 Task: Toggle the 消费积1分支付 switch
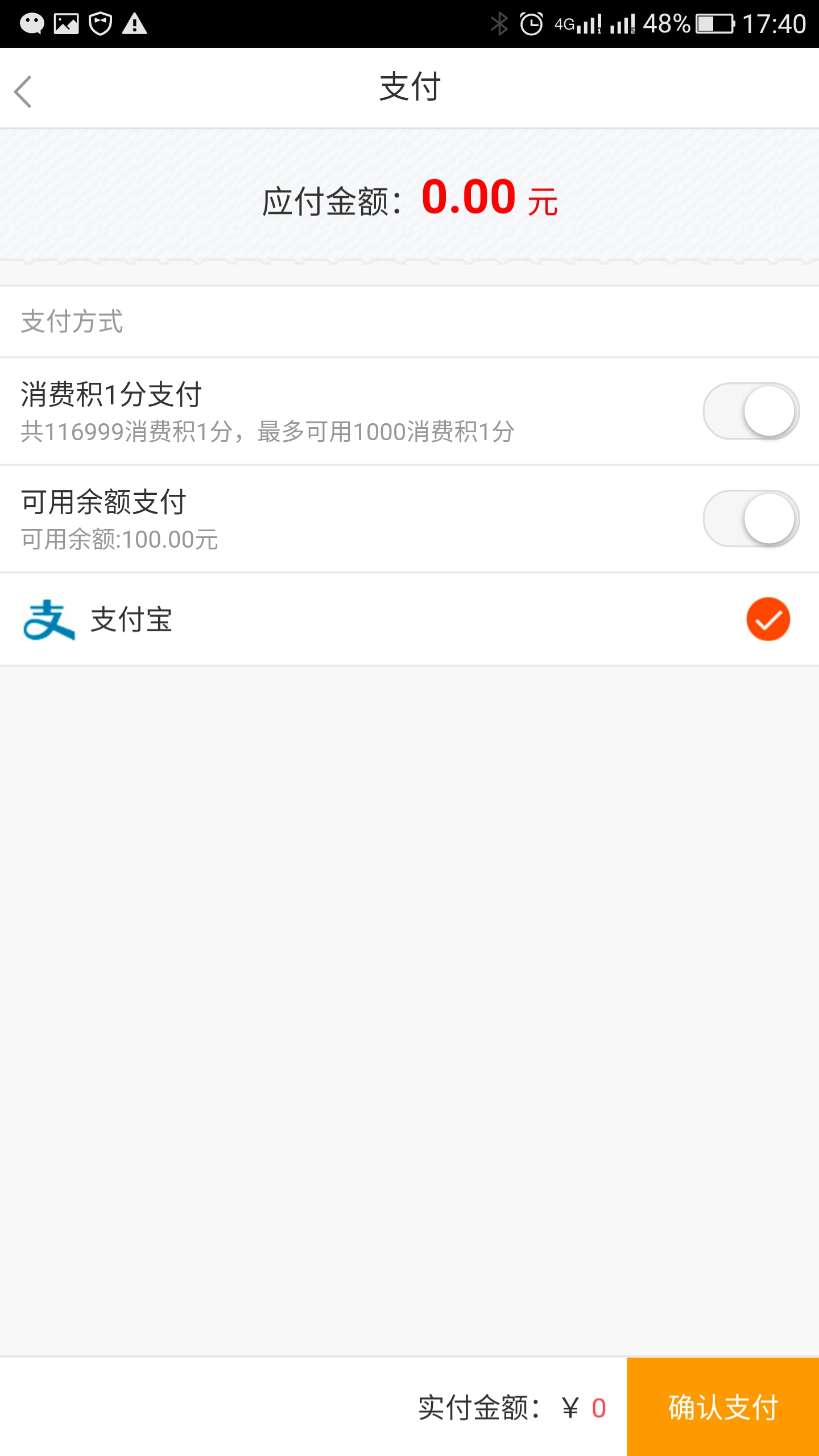pyautogui.click(x=751, y=411)
